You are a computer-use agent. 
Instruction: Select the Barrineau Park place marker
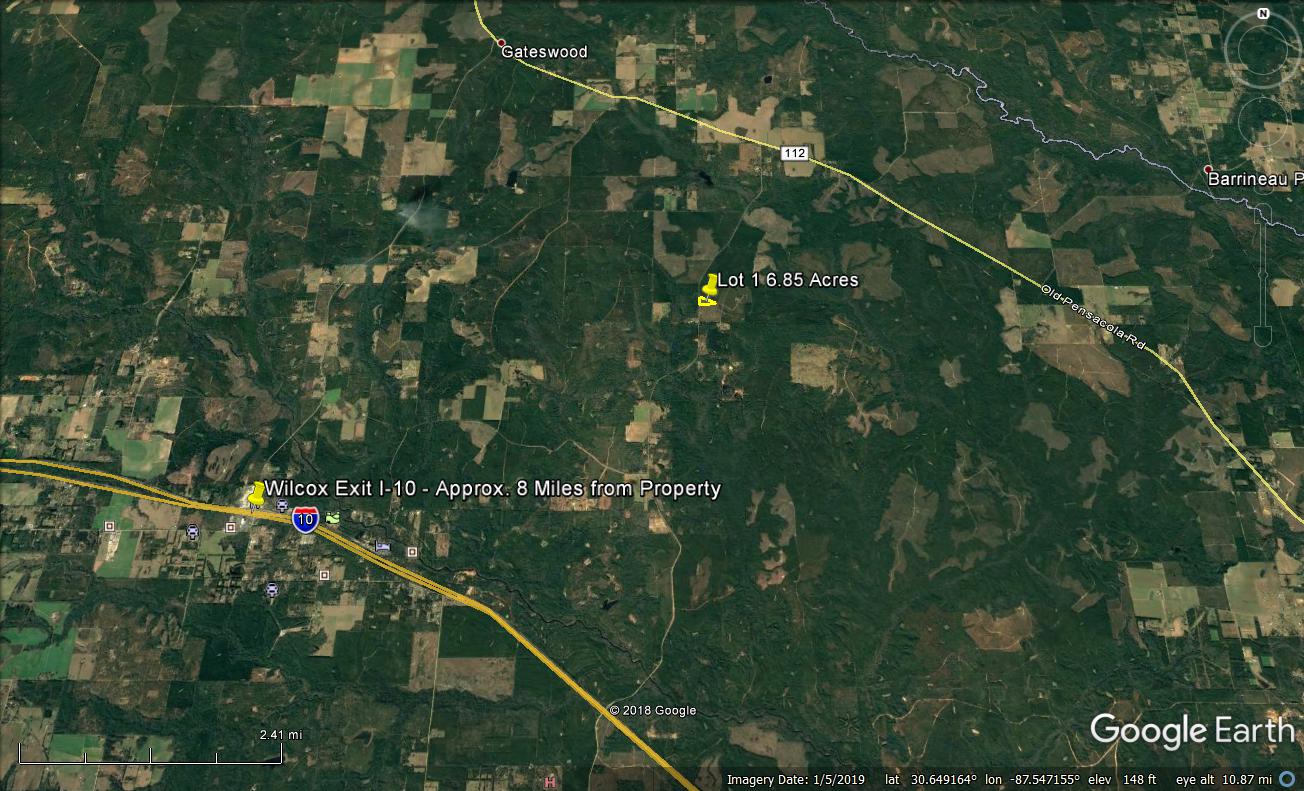pos(1208,170)
